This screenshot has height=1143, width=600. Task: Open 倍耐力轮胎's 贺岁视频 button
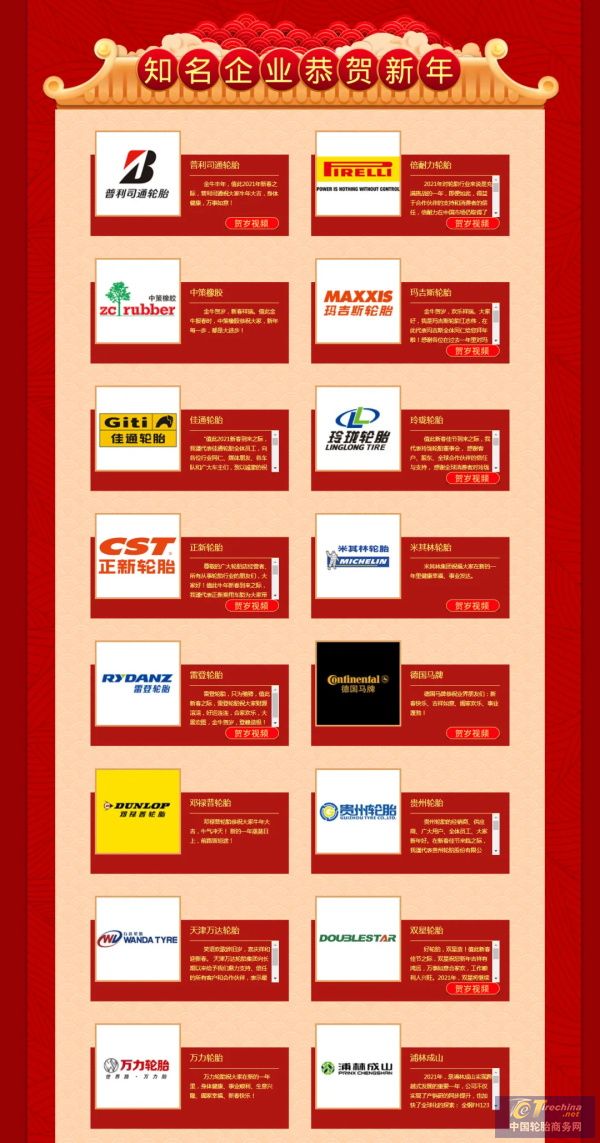point(472,223)
